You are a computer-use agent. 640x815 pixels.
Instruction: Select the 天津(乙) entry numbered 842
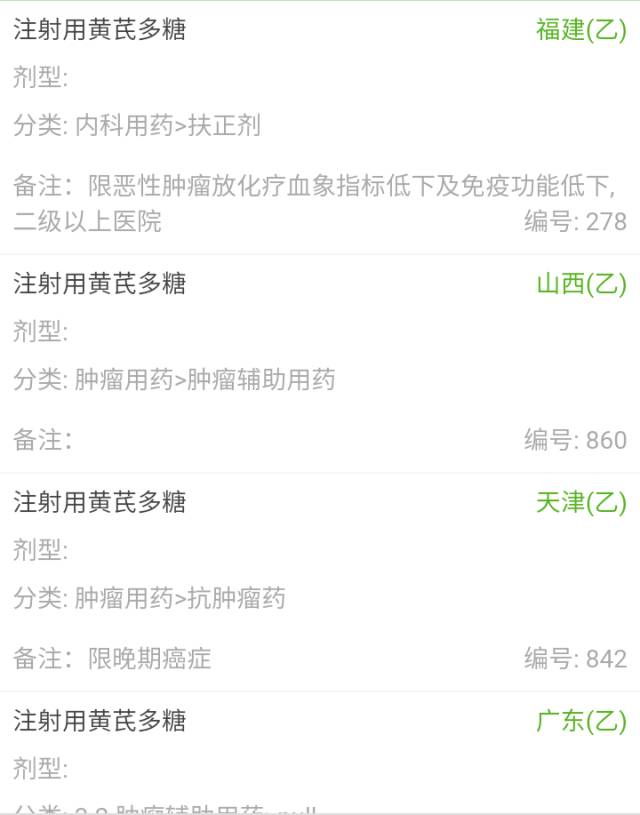[320, 580]
